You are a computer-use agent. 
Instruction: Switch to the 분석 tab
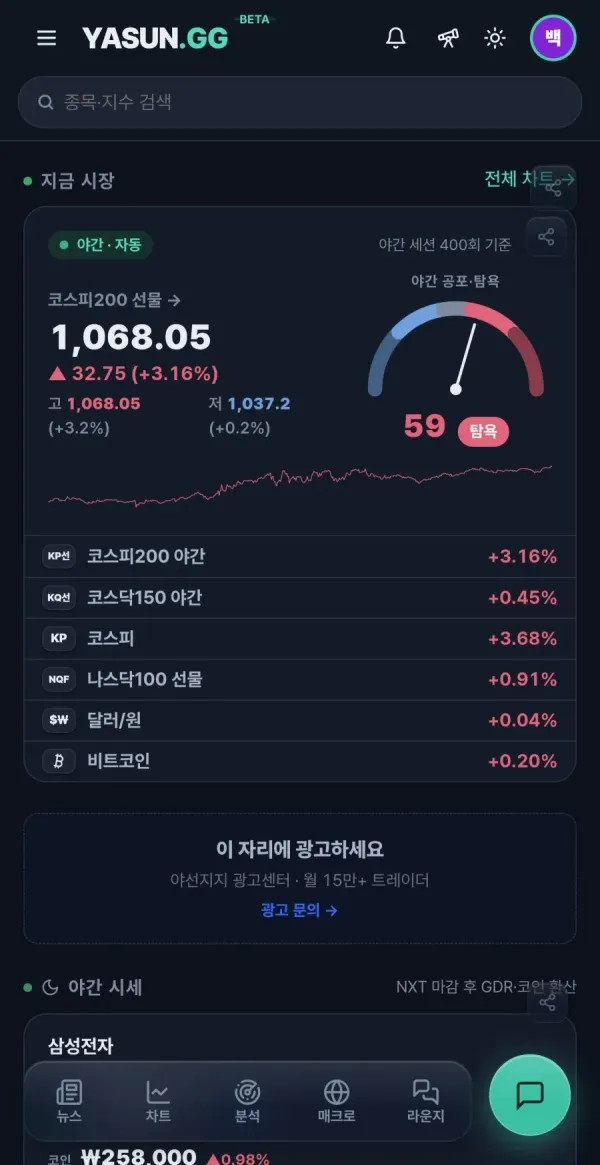pos(247,1101)
